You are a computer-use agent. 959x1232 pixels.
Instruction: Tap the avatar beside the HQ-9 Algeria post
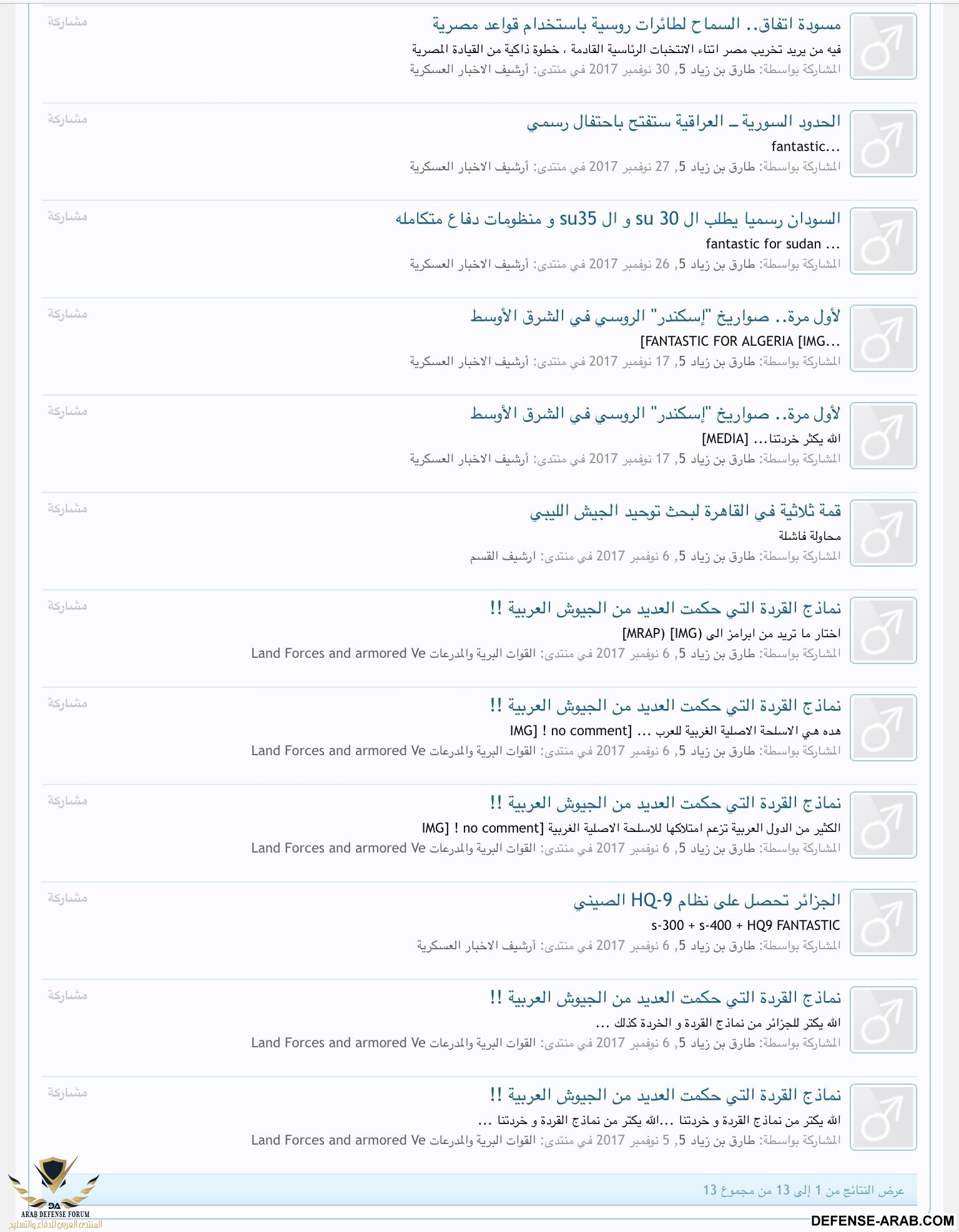click(x=883, y=922)
